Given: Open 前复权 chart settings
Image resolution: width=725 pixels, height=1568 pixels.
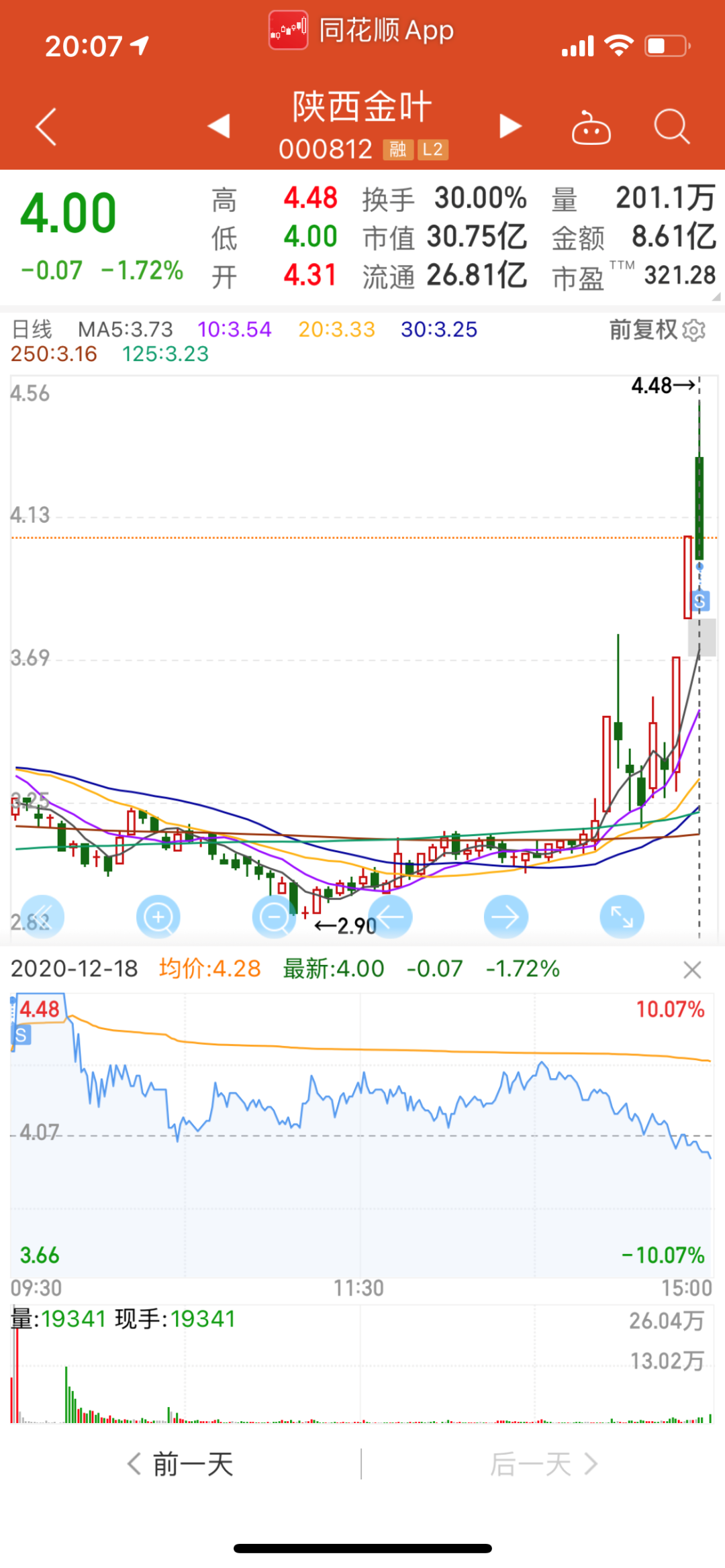Looking at the screenshot, I should point(658,330).
